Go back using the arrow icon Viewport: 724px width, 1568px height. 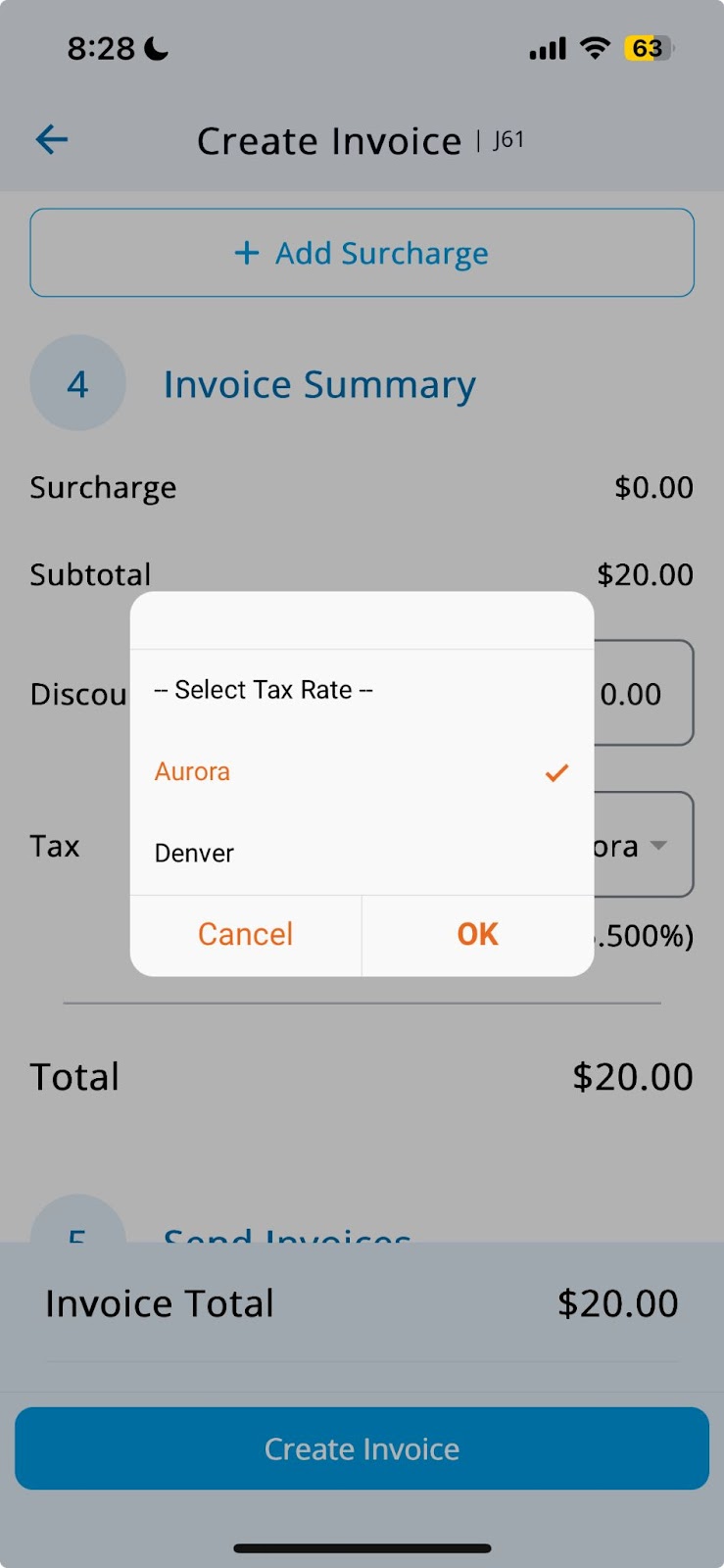pyautogui.click(x=52, y=140)
